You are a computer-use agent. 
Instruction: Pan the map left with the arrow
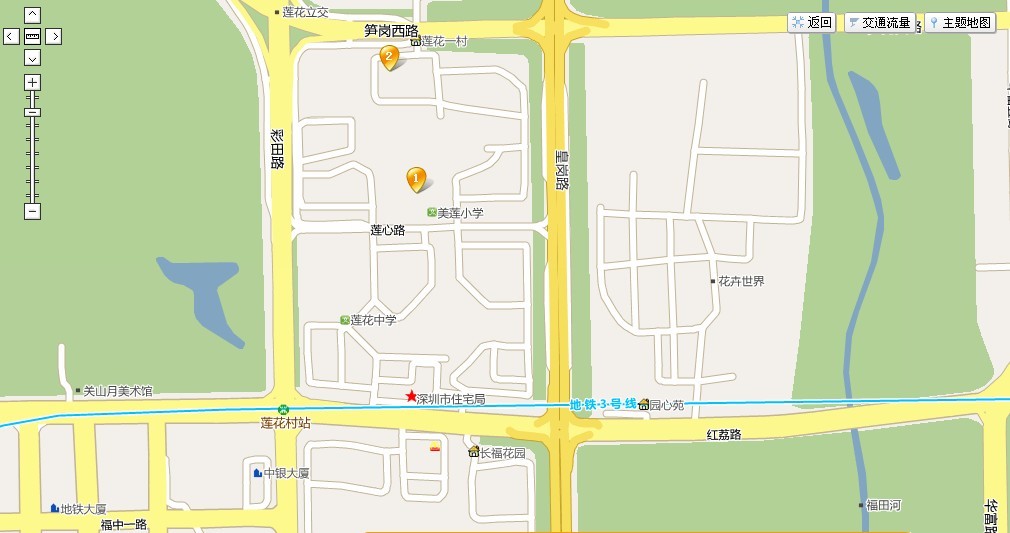pyautogui.click(x=11, y=36)
